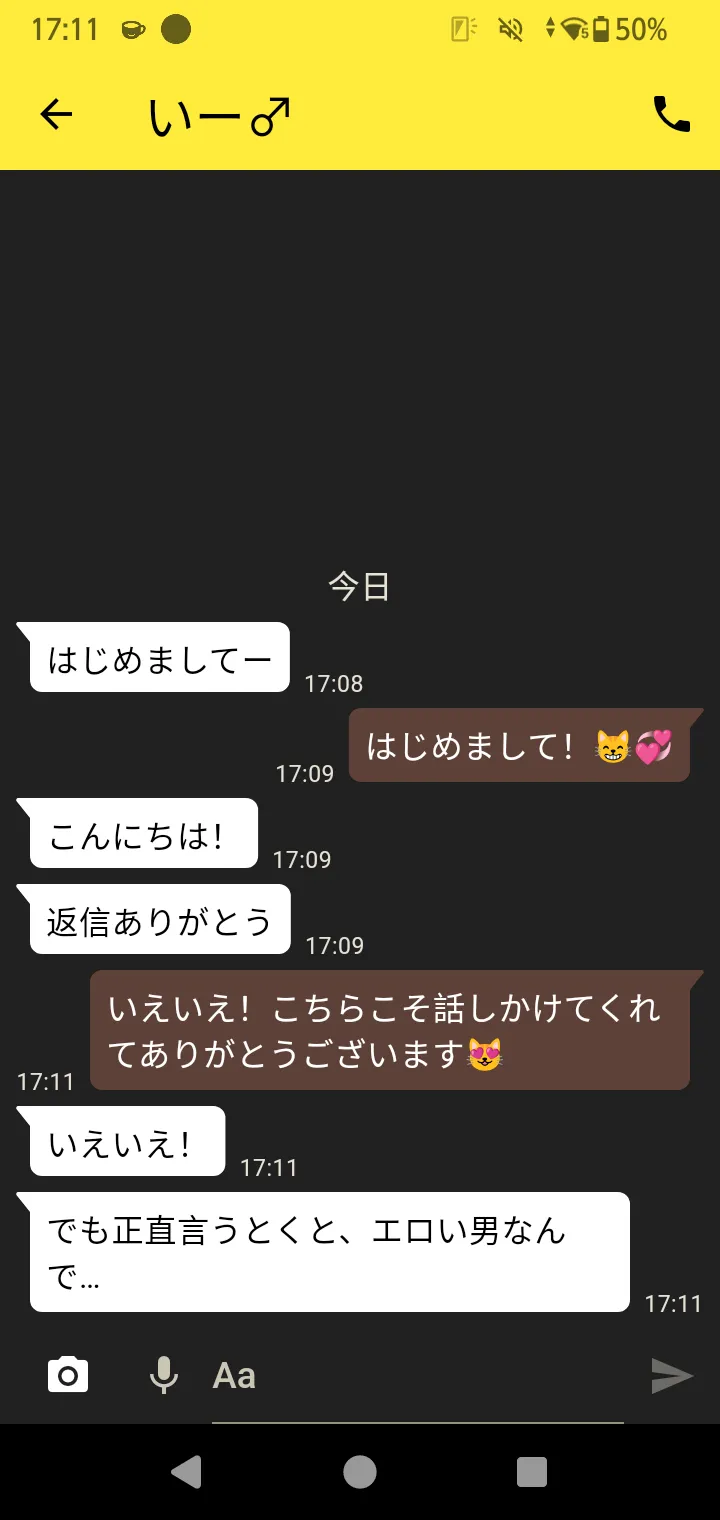This screenshot has height=1520, width=720.
Task: Start a voice call with いー♂
Action: click(671, 115)
